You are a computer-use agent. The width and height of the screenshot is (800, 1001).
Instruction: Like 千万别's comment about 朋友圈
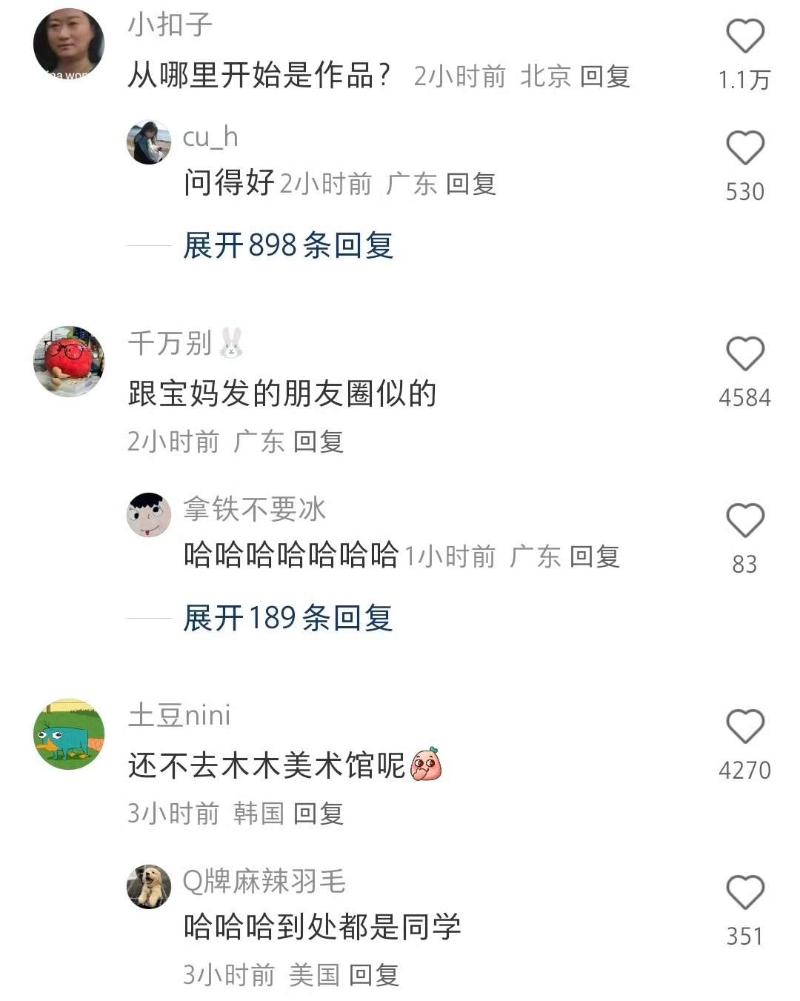coord(744,354)
